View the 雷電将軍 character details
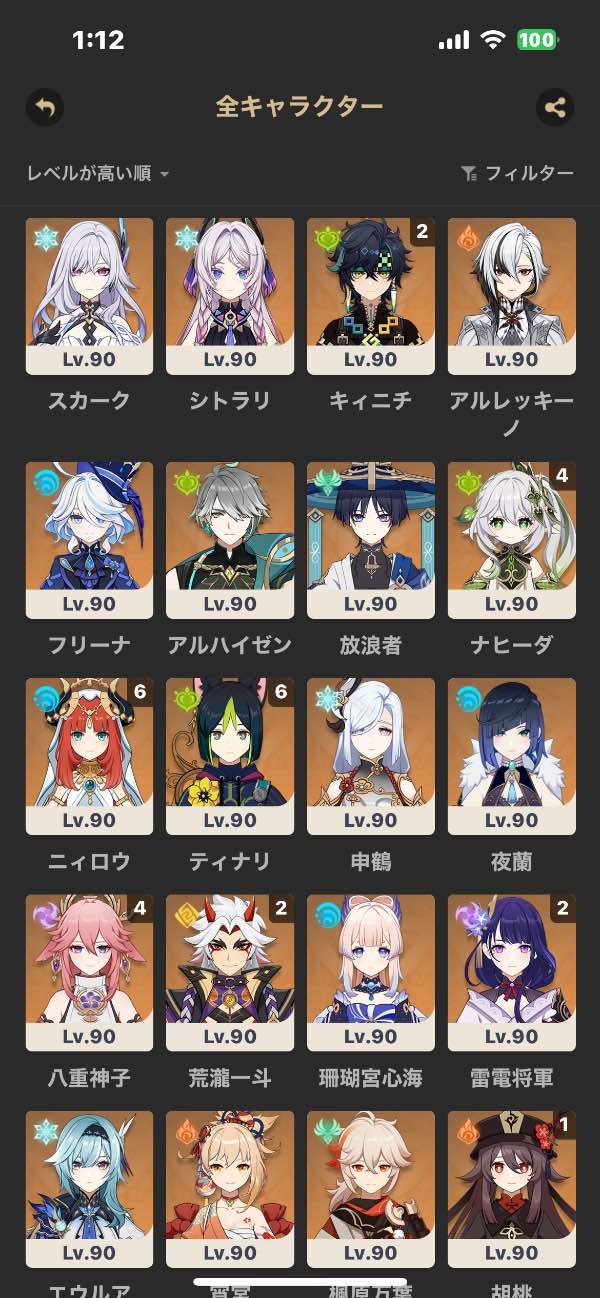Screen dimensions: 600x1298 tap(511, 972)
